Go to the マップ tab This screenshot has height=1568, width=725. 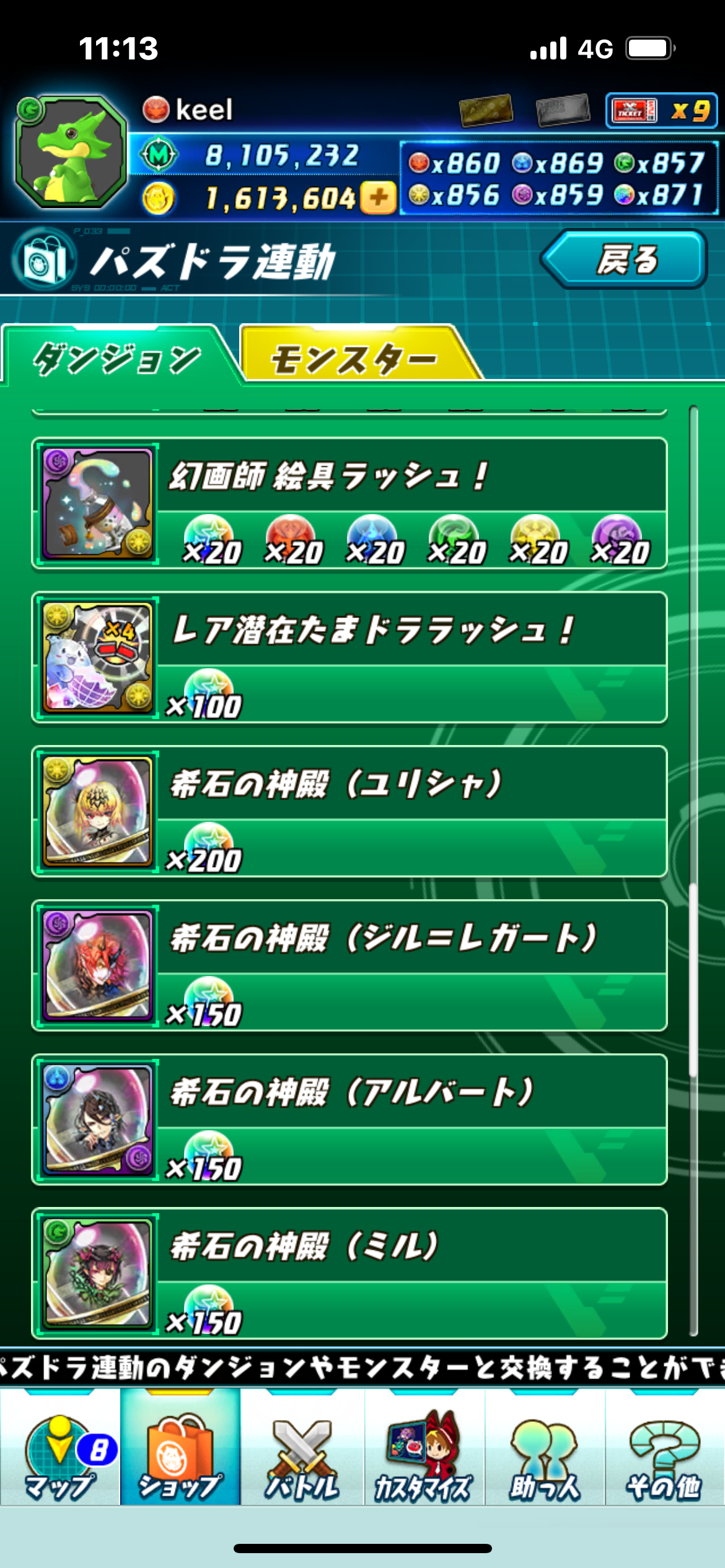(60, 1453)
